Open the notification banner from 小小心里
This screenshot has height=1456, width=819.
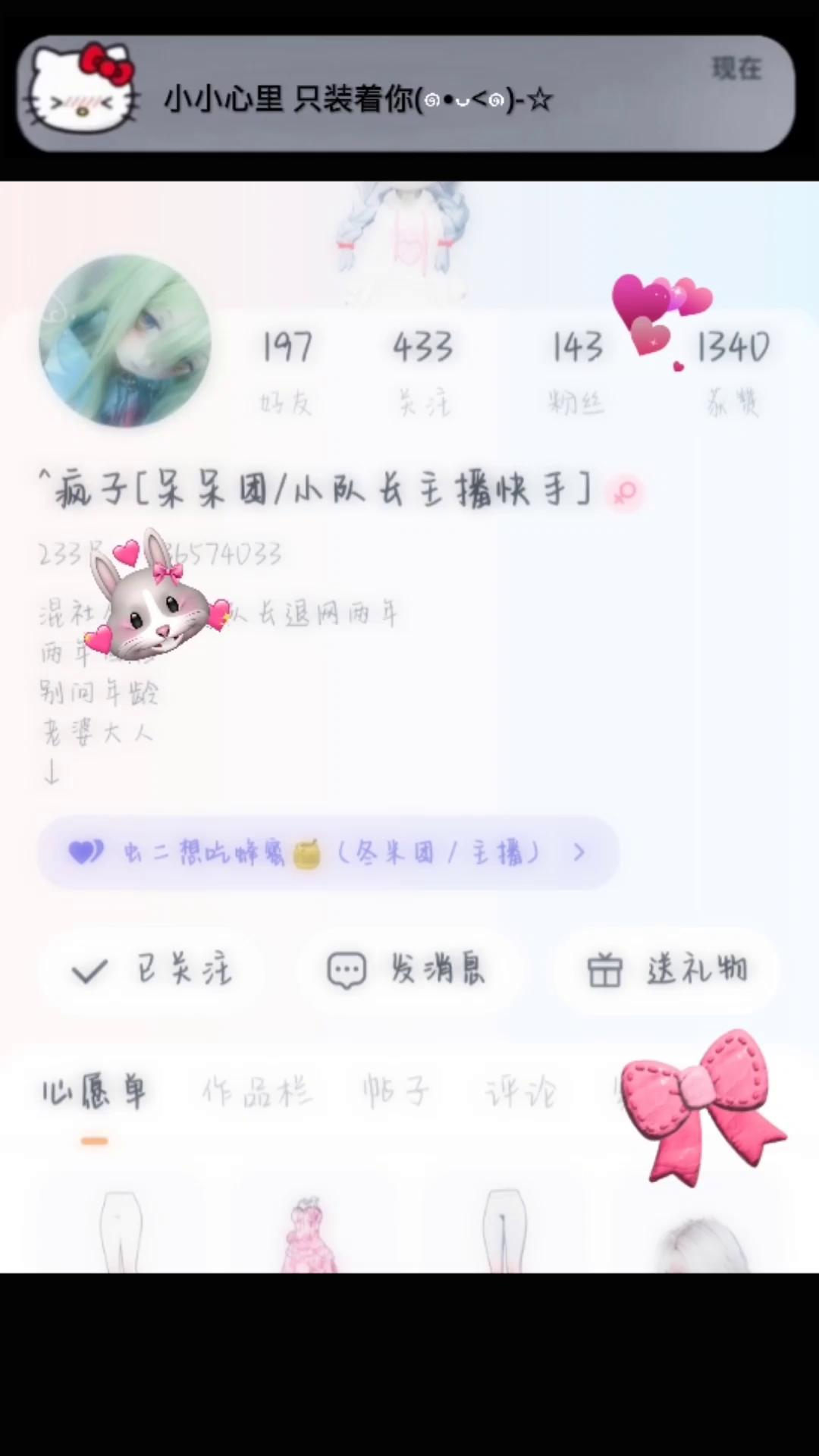coord(406,94)
